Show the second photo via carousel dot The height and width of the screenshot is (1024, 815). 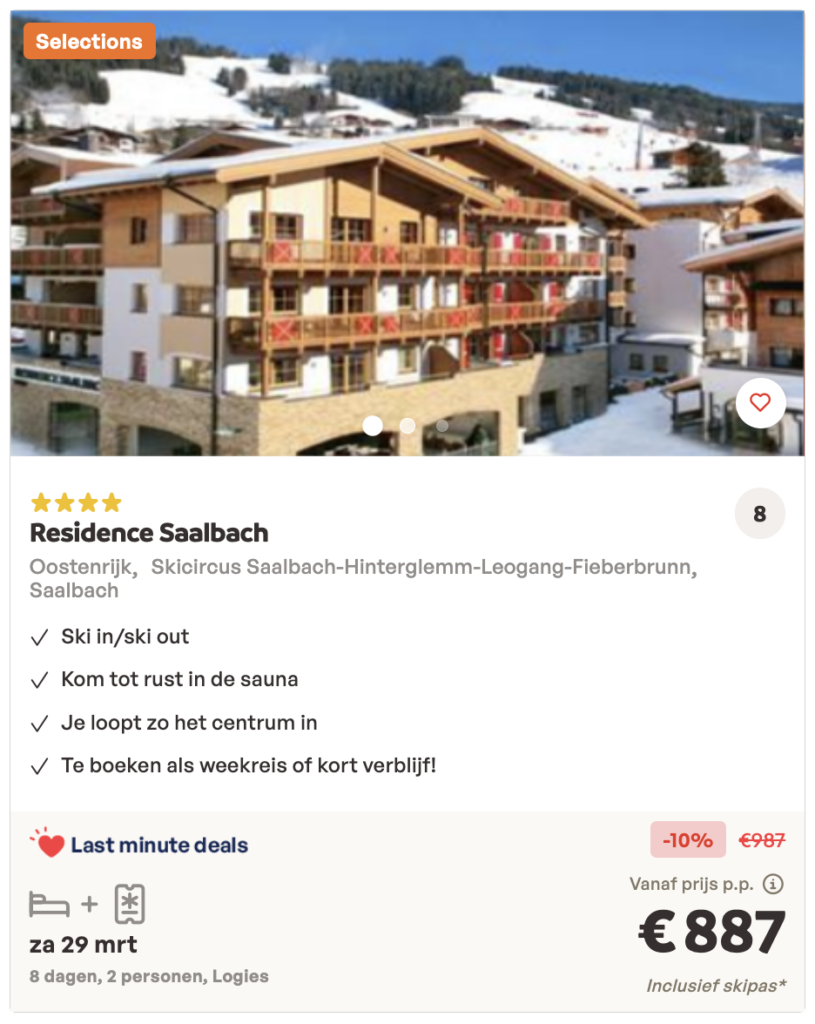(x=407, y=425)
